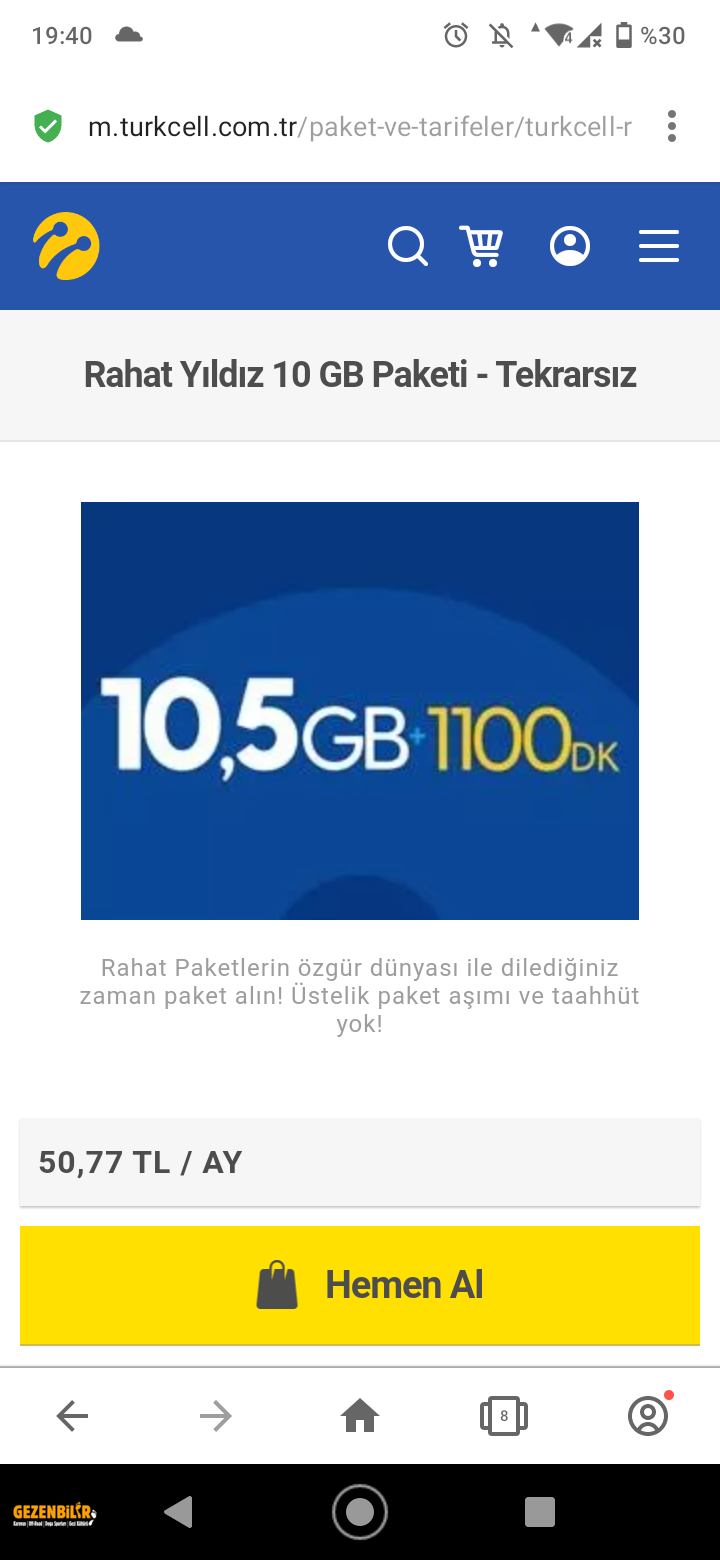Tap the system back button
Image resolution: width=720 pixels, height=1560 pixels.
coord(178,1512)
